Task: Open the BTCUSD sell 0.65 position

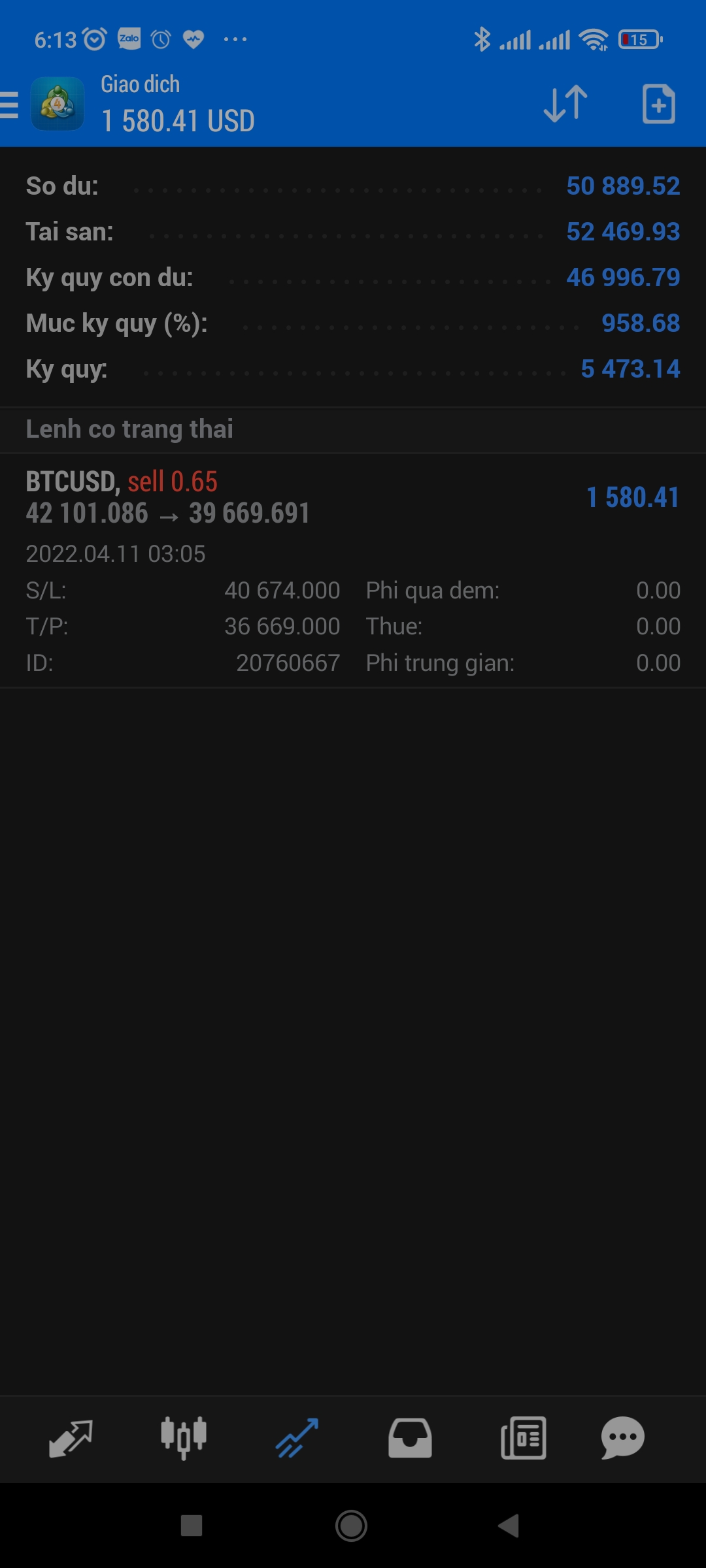Action: (353, 498)
